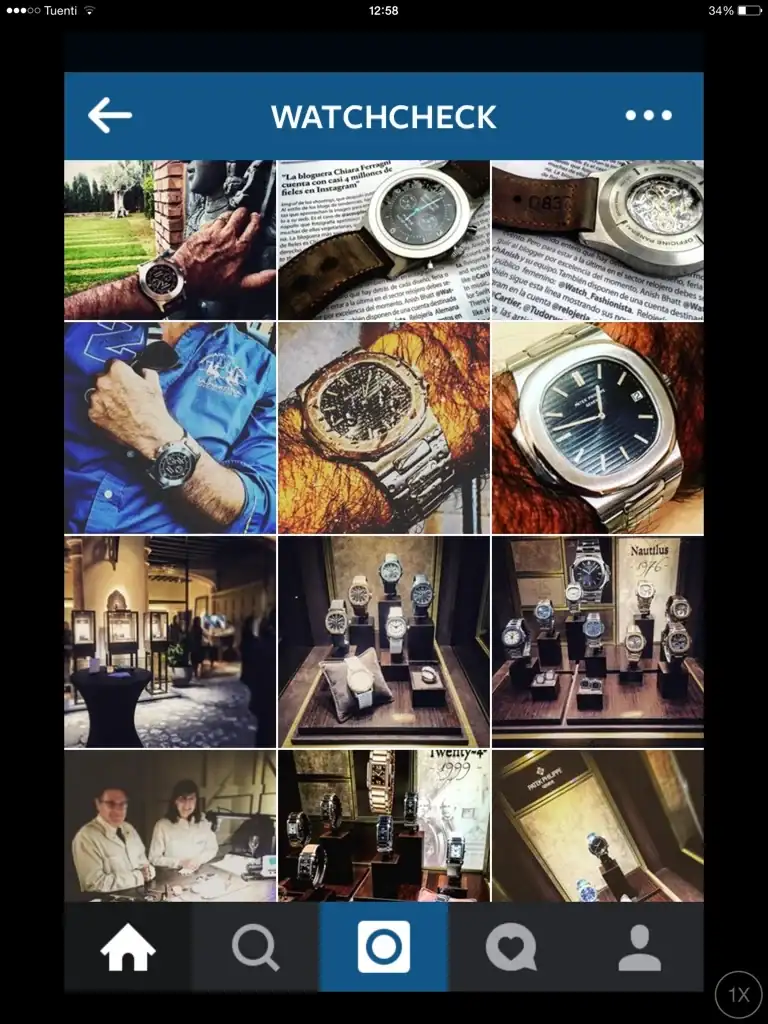768x1024 pixels.
Task: Open the Camera tab
Action: [x=384, y=947]
